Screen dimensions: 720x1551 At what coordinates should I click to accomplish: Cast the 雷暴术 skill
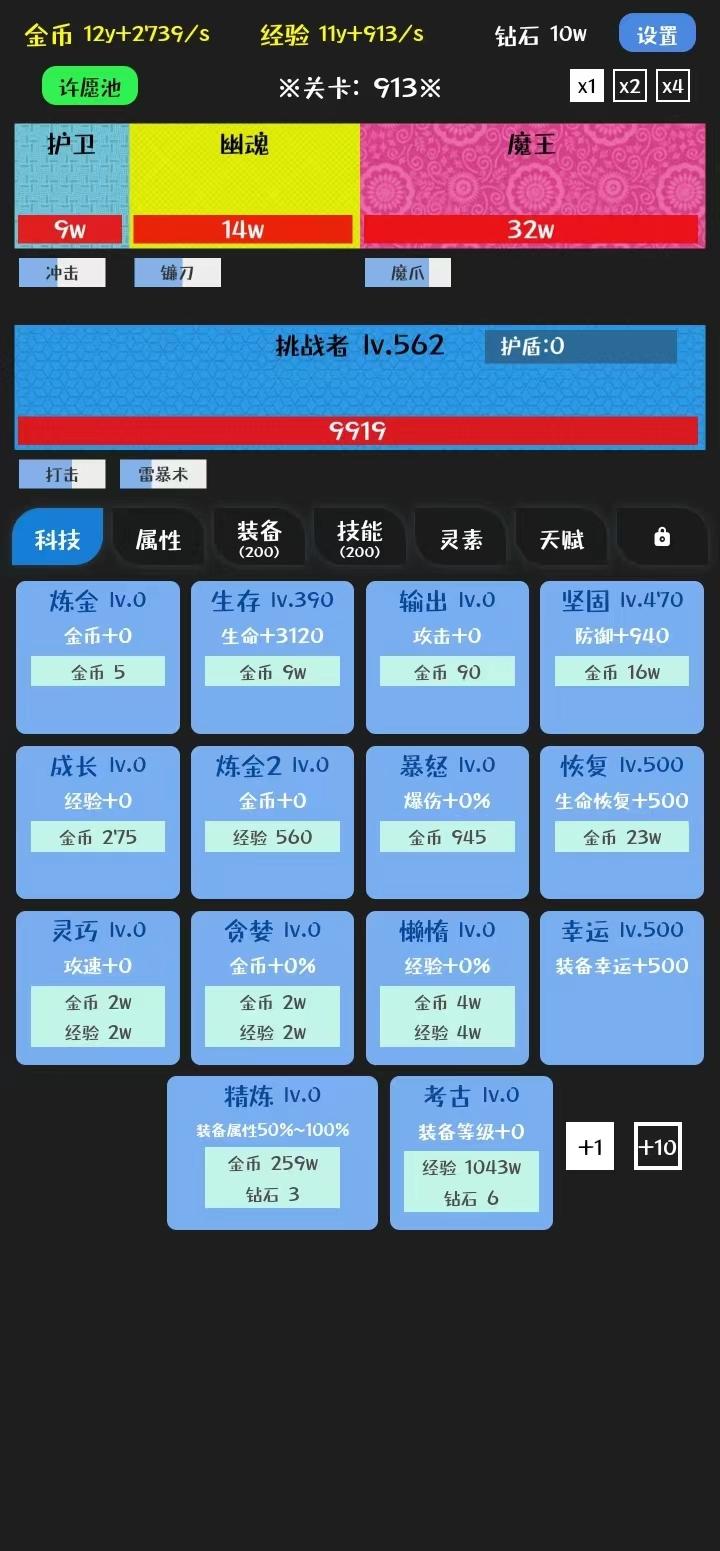coord(164,473)
